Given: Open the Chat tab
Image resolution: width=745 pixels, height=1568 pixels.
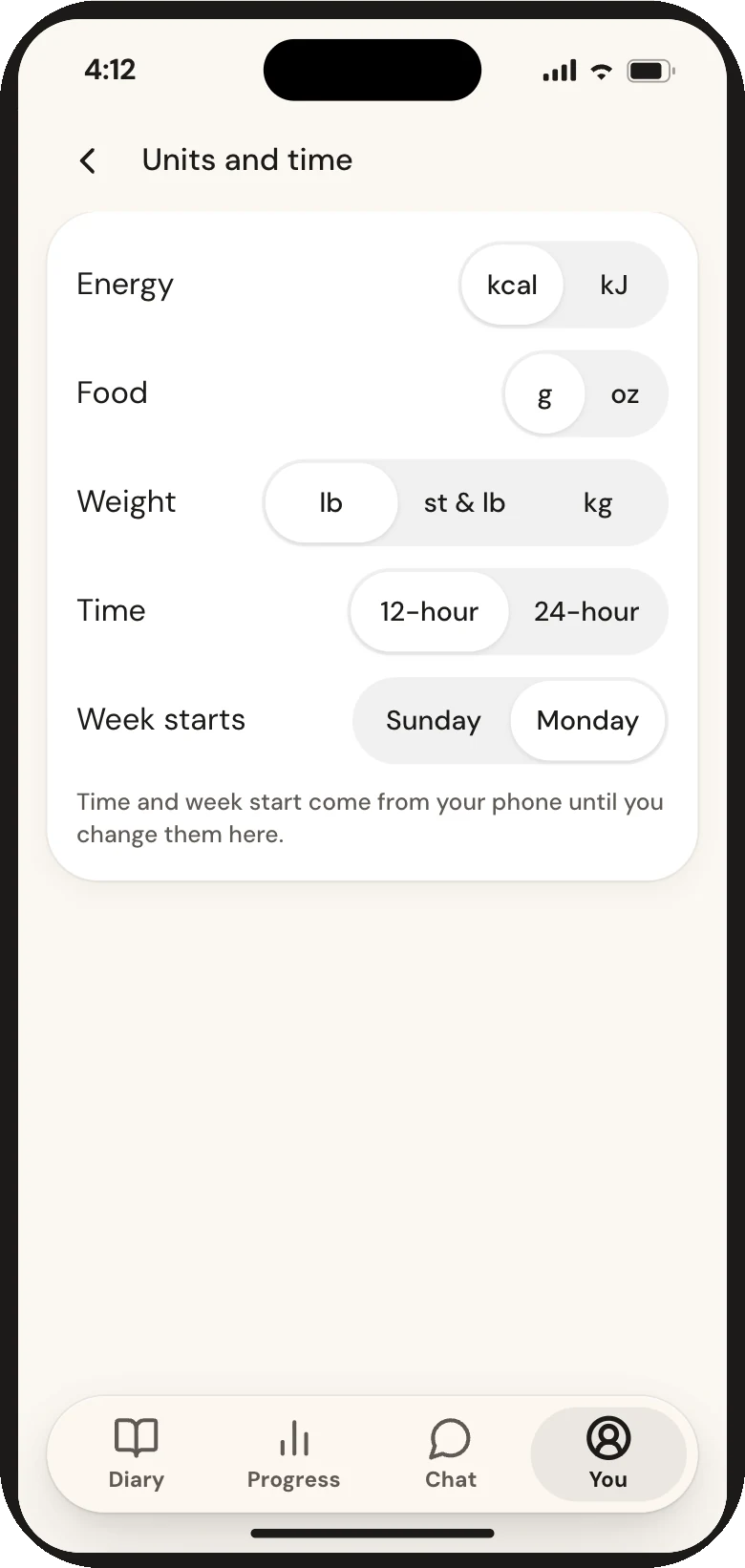Looking at the screenshot, I should [x=451, y=1453].
